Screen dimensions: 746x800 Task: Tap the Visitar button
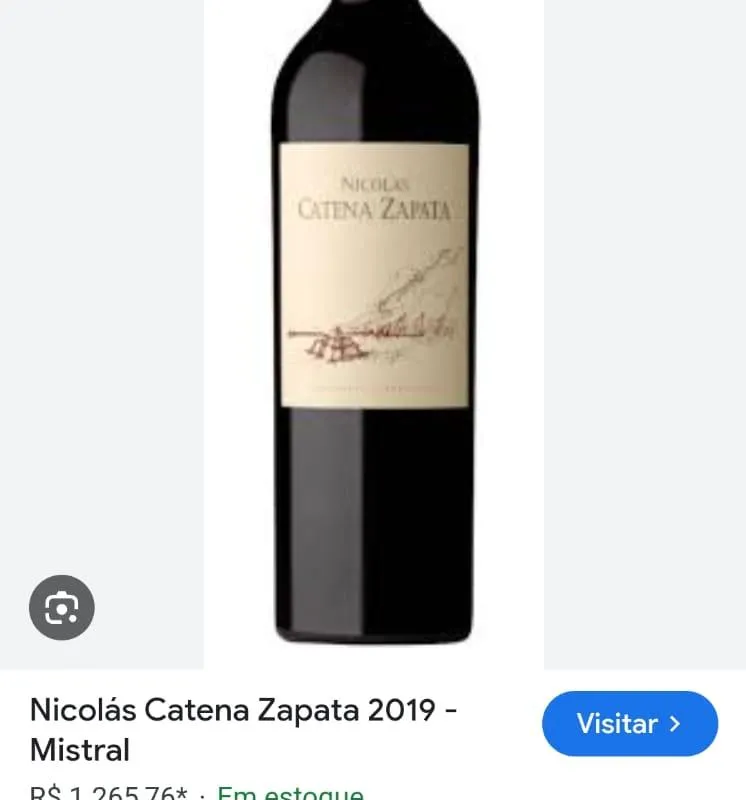(x=629, y=723)
